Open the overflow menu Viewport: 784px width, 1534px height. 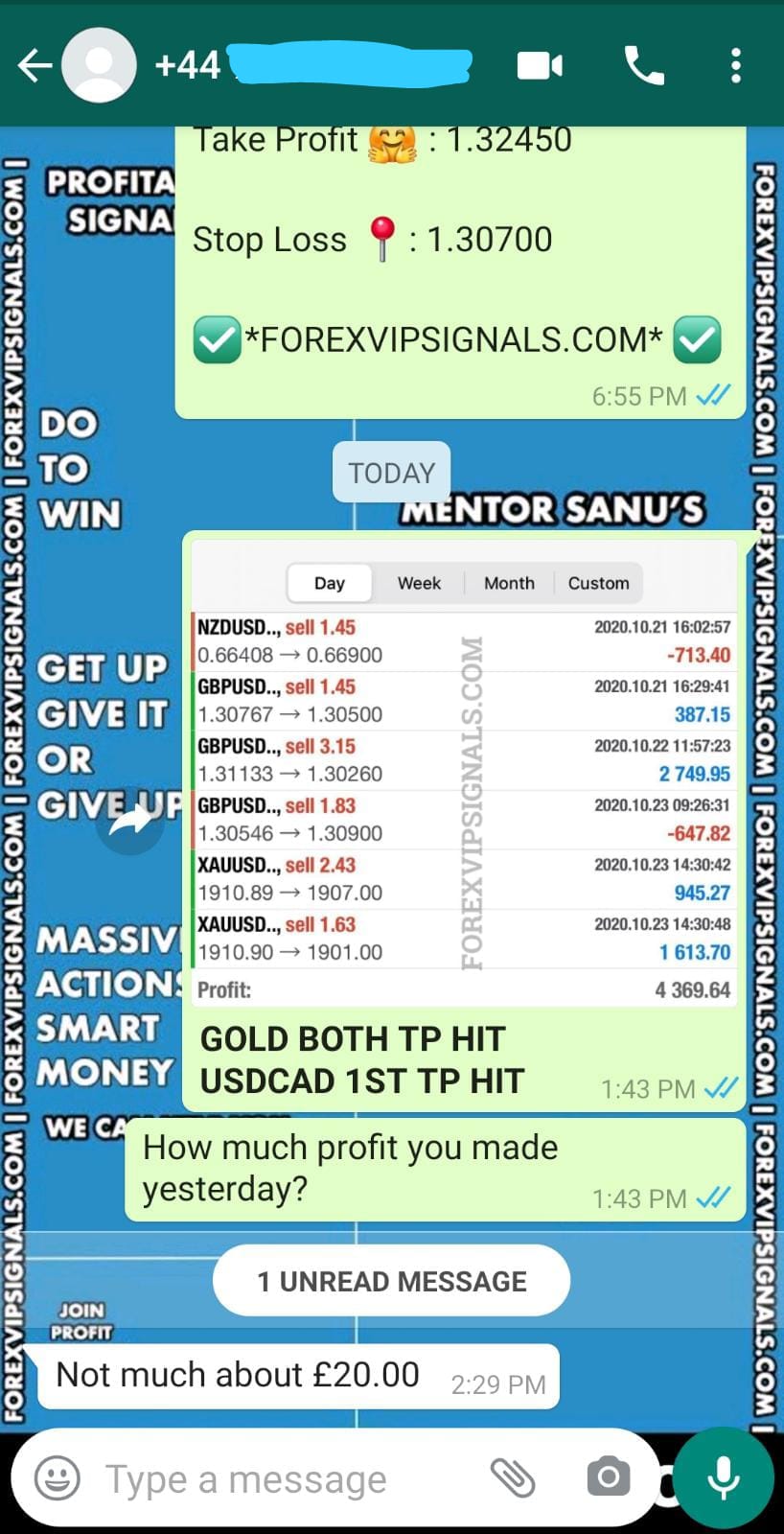(x=735, y=66)
